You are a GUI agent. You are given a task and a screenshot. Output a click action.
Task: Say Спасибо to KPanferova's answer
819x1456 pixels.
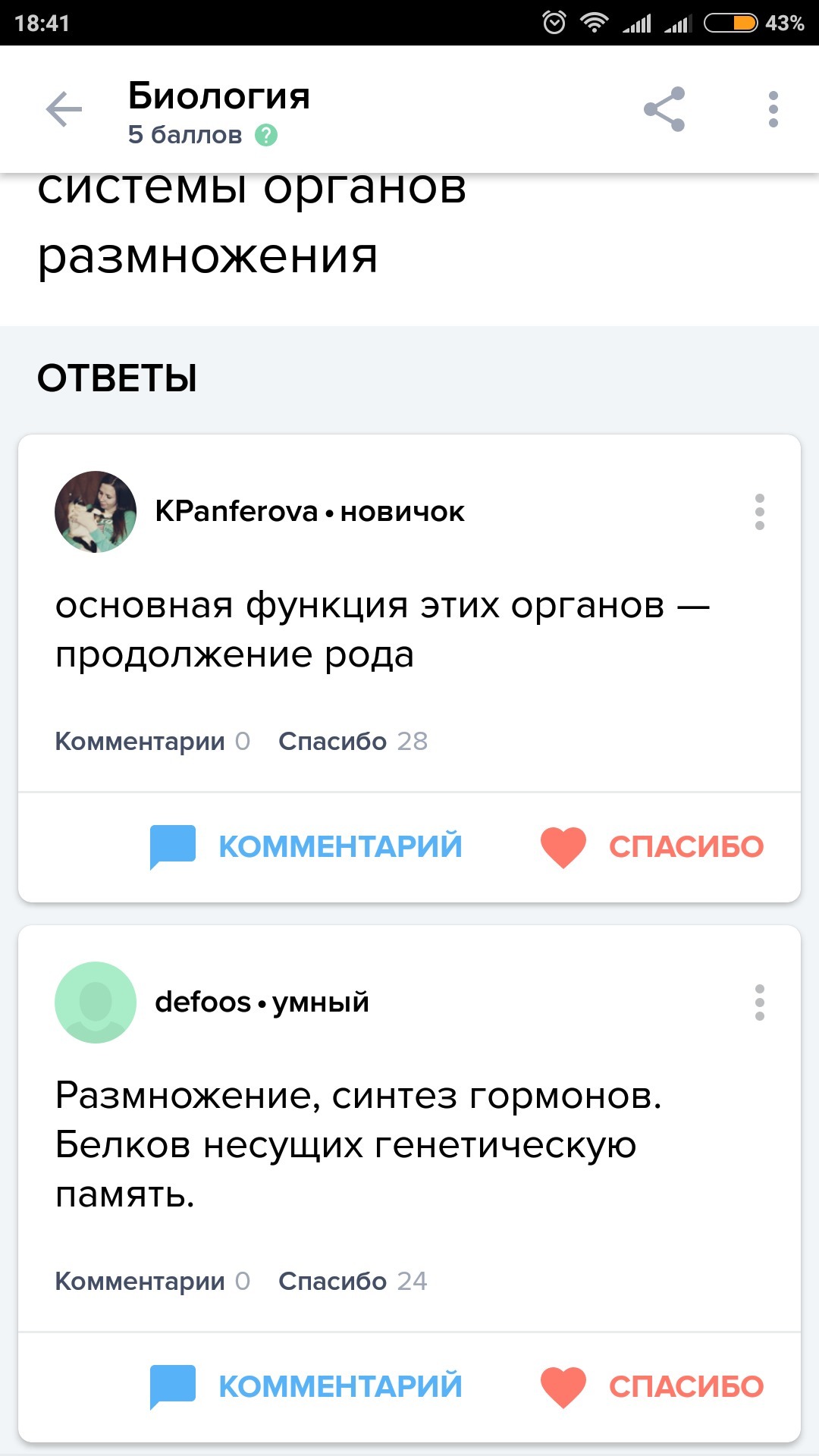pyautogui.click(x=652, y=846)
